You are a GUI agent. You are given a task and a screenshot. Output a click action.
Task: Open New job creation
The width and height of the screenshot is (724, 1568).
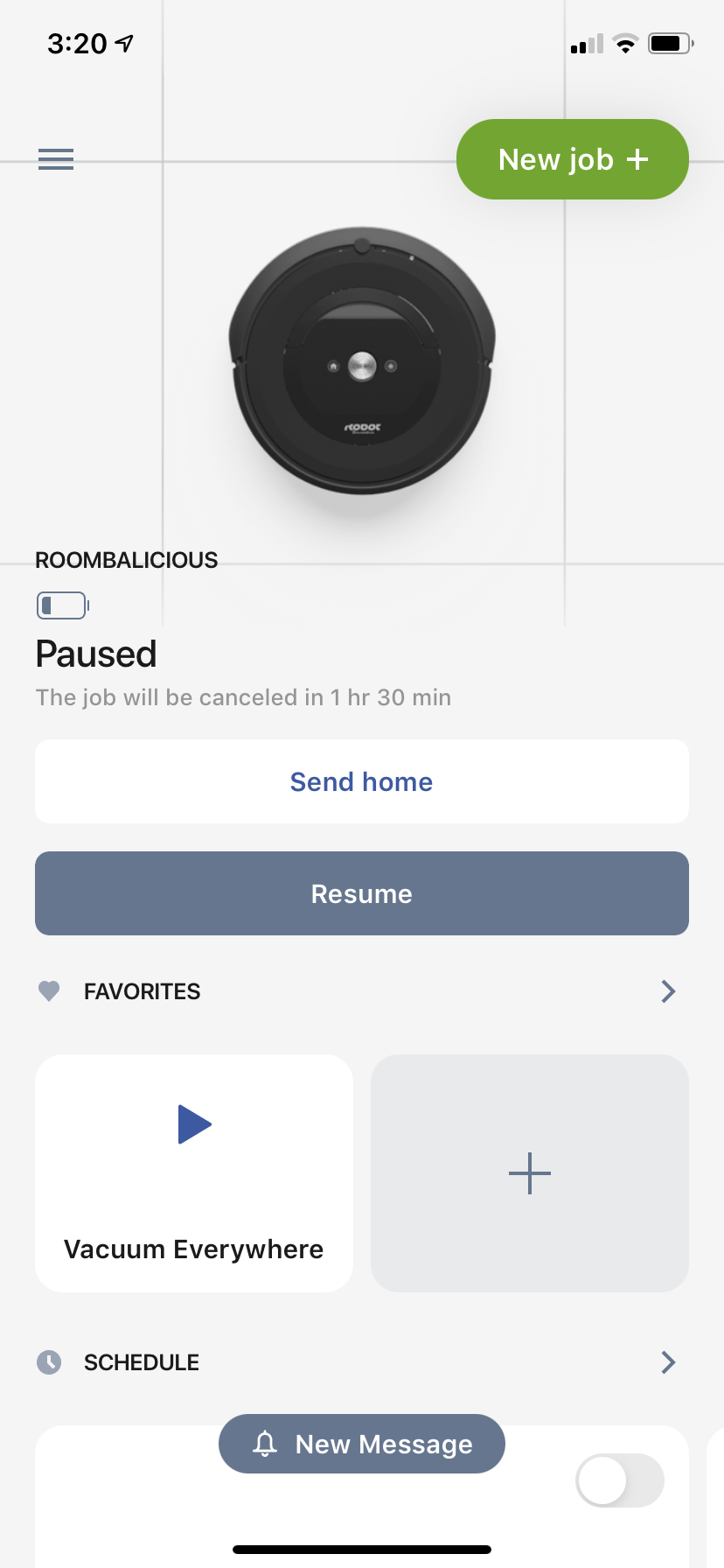(572, 158)
